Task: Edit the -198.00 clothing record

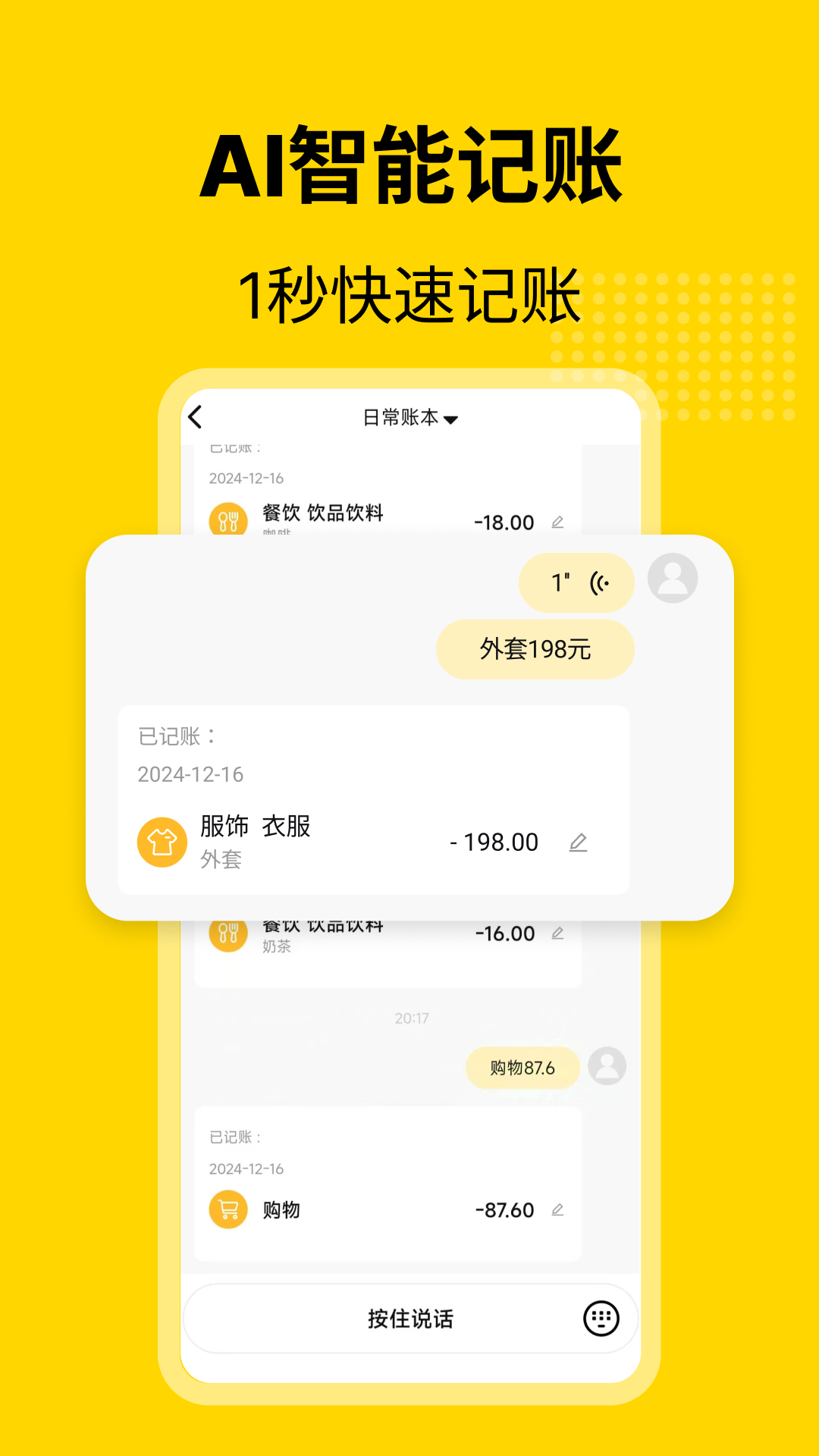Action: point(579,842)
